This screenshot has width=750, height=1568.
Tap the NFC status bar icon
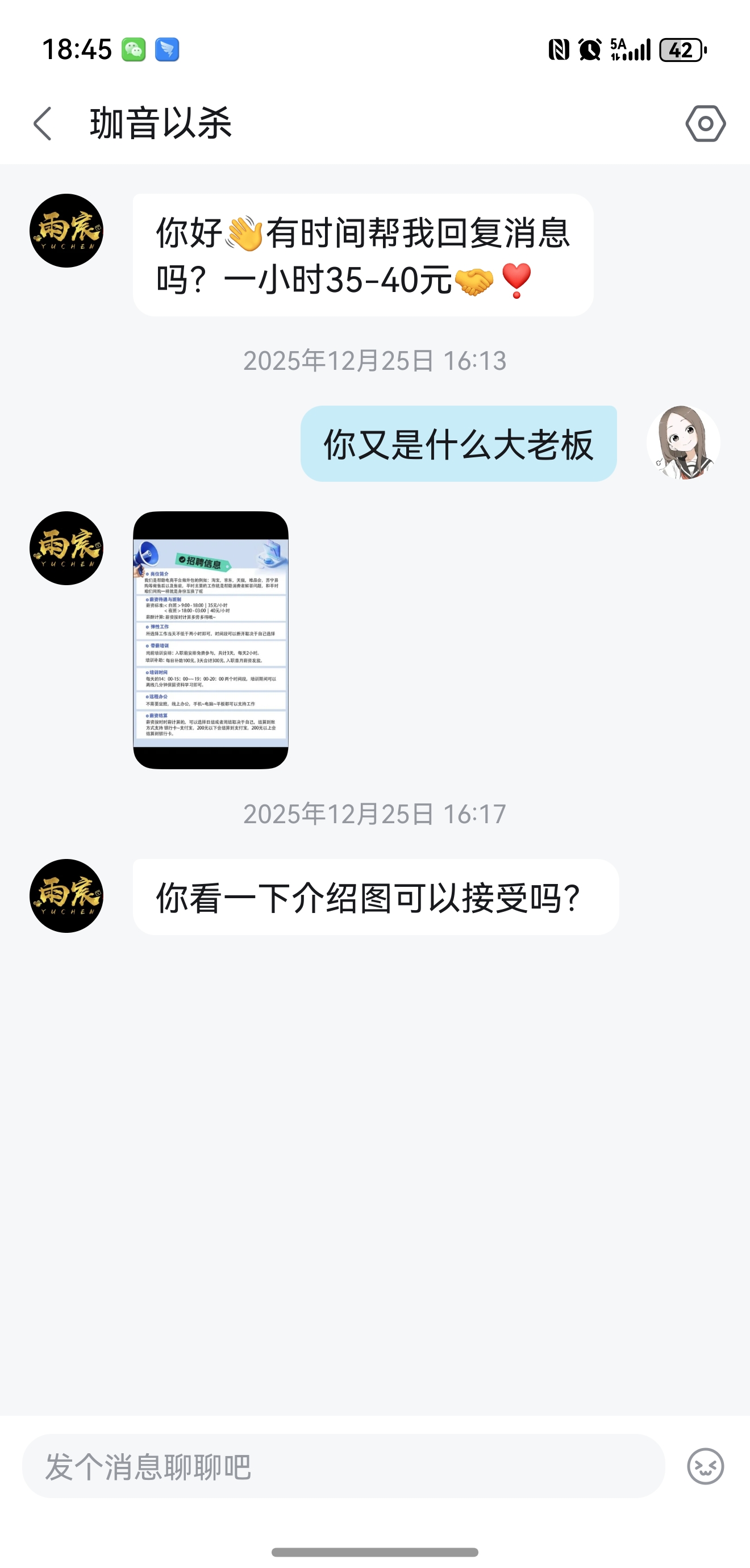[x=559, y=51]
